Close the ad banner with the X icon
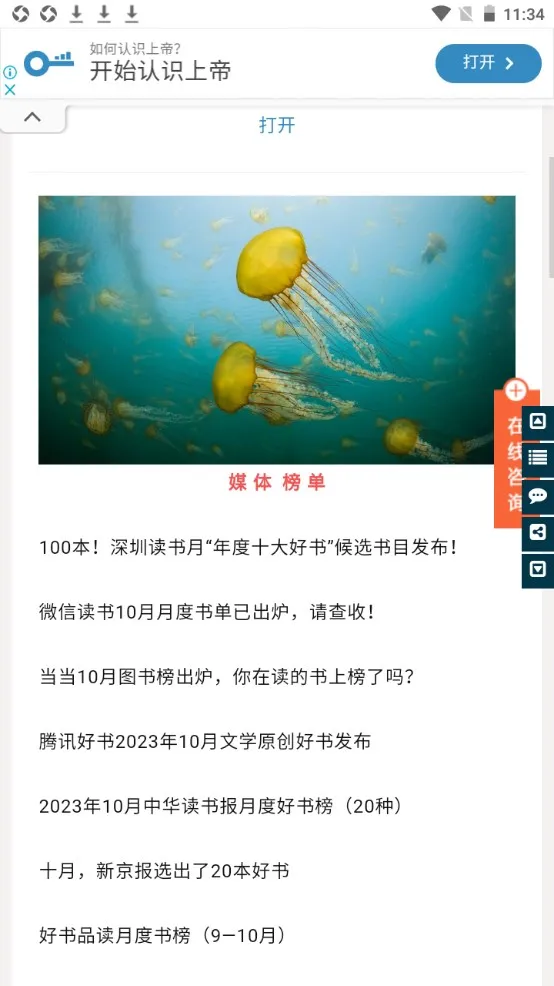This screenshot has height=986, width=554. click(x=10, y=89)
